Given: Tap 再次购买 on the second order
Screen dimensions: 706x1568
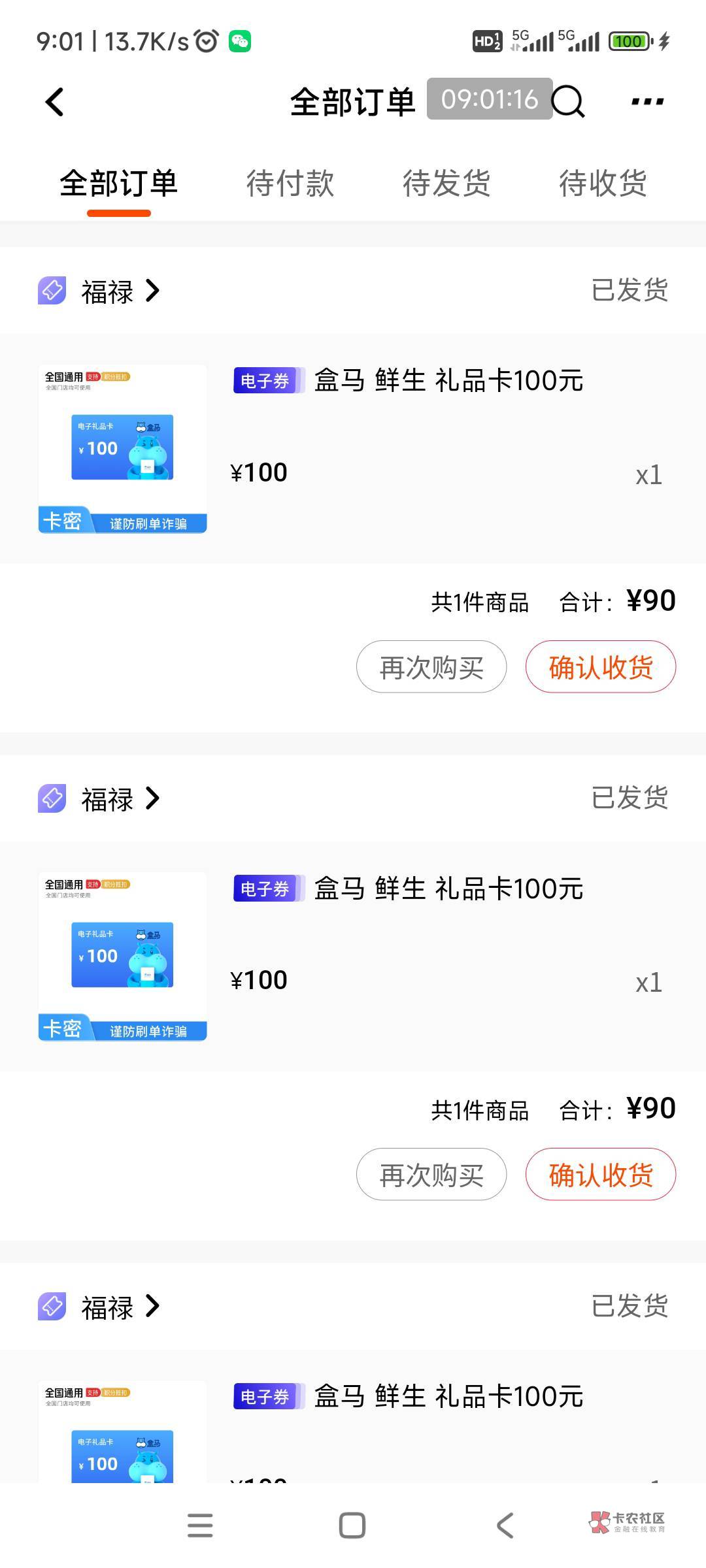Looking at the screenshot, I should pos(431,1175).
